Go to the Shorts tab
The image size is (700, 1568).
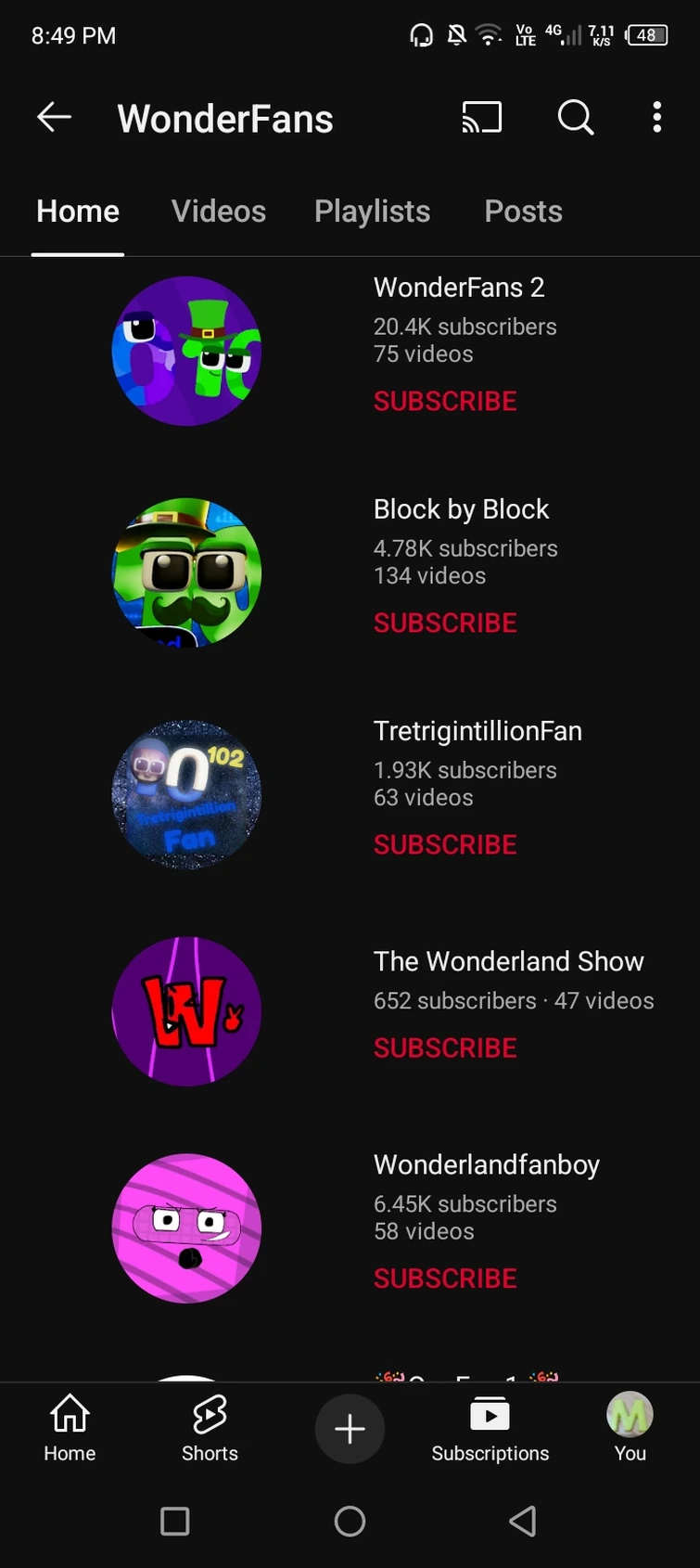click(210, 1429)
